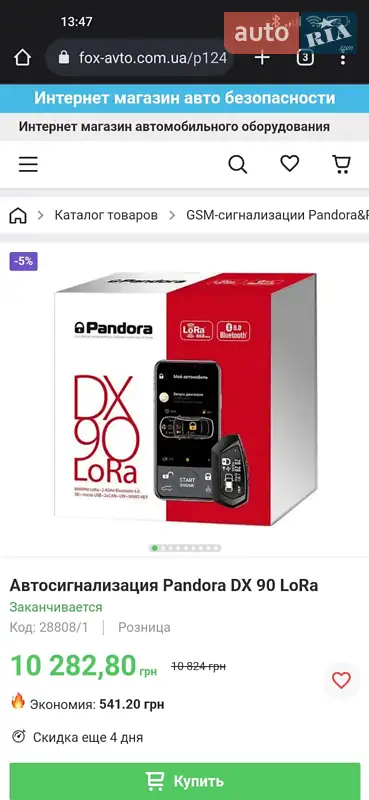Image resolution: width=369 pixels, height=800 pixels.
Task: Tap the browser home icon
Action: (x=22, y=58)
